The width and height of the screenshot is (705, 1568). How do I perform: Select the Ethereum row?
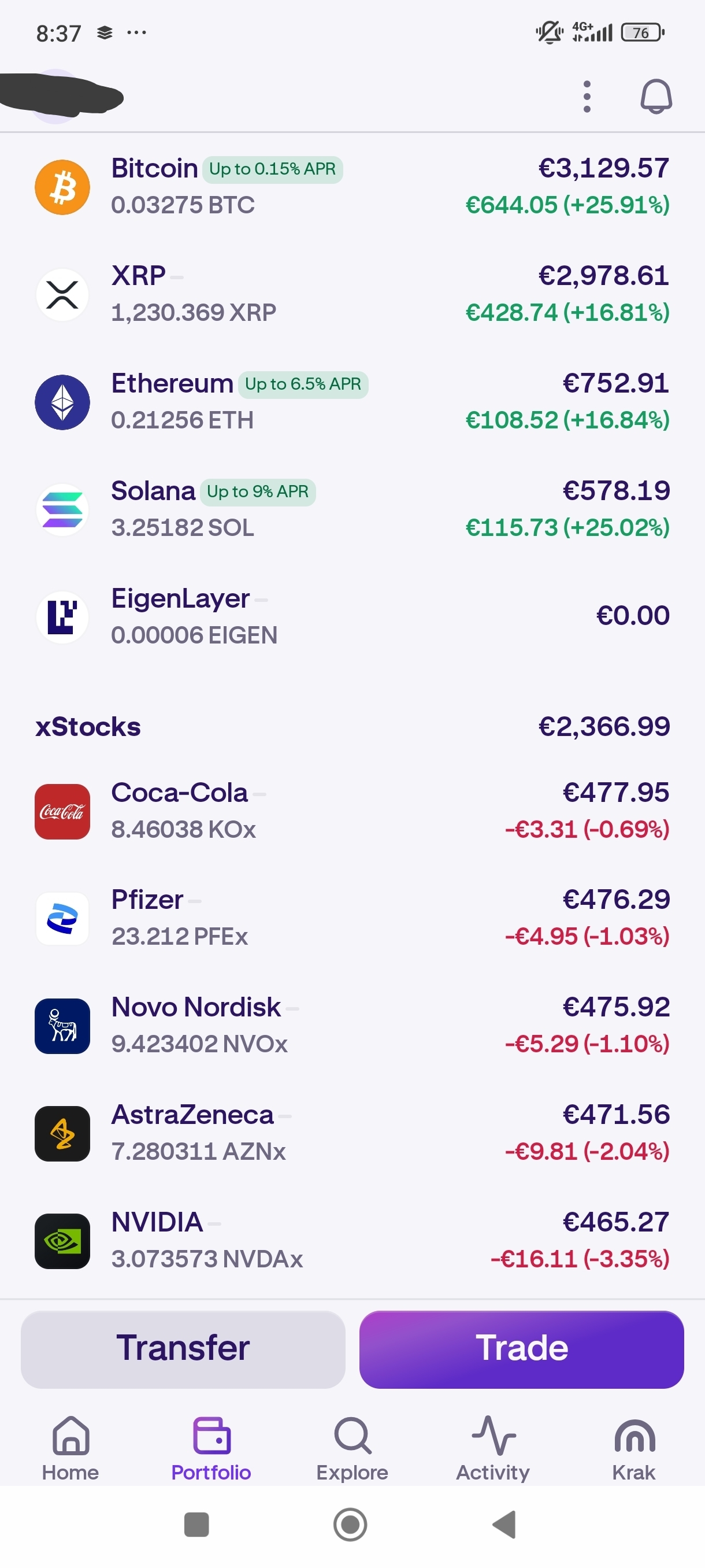click(352, 402)
